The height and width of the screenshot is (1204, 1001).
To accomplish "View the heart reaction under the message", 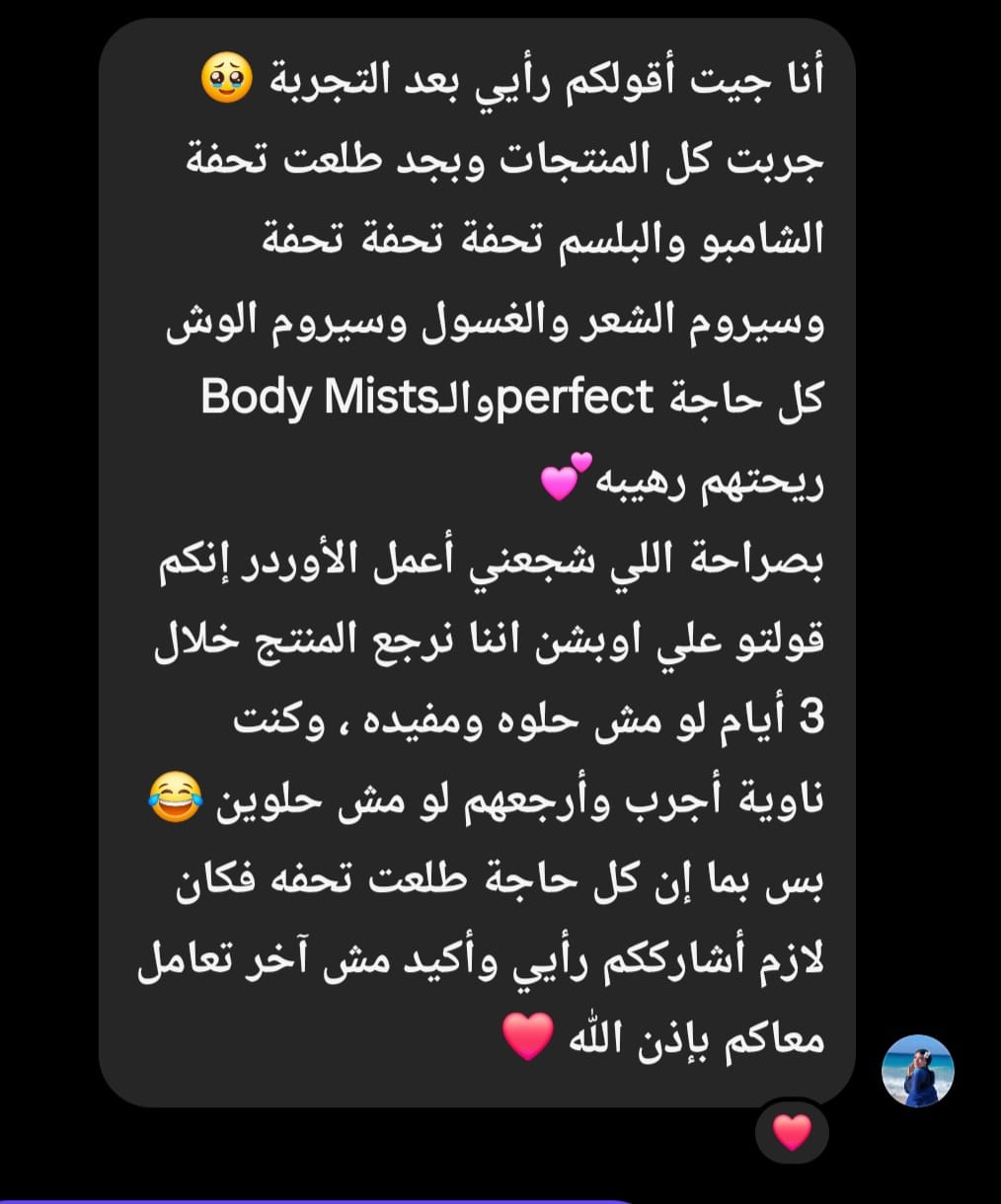I will pos(791,1132).
